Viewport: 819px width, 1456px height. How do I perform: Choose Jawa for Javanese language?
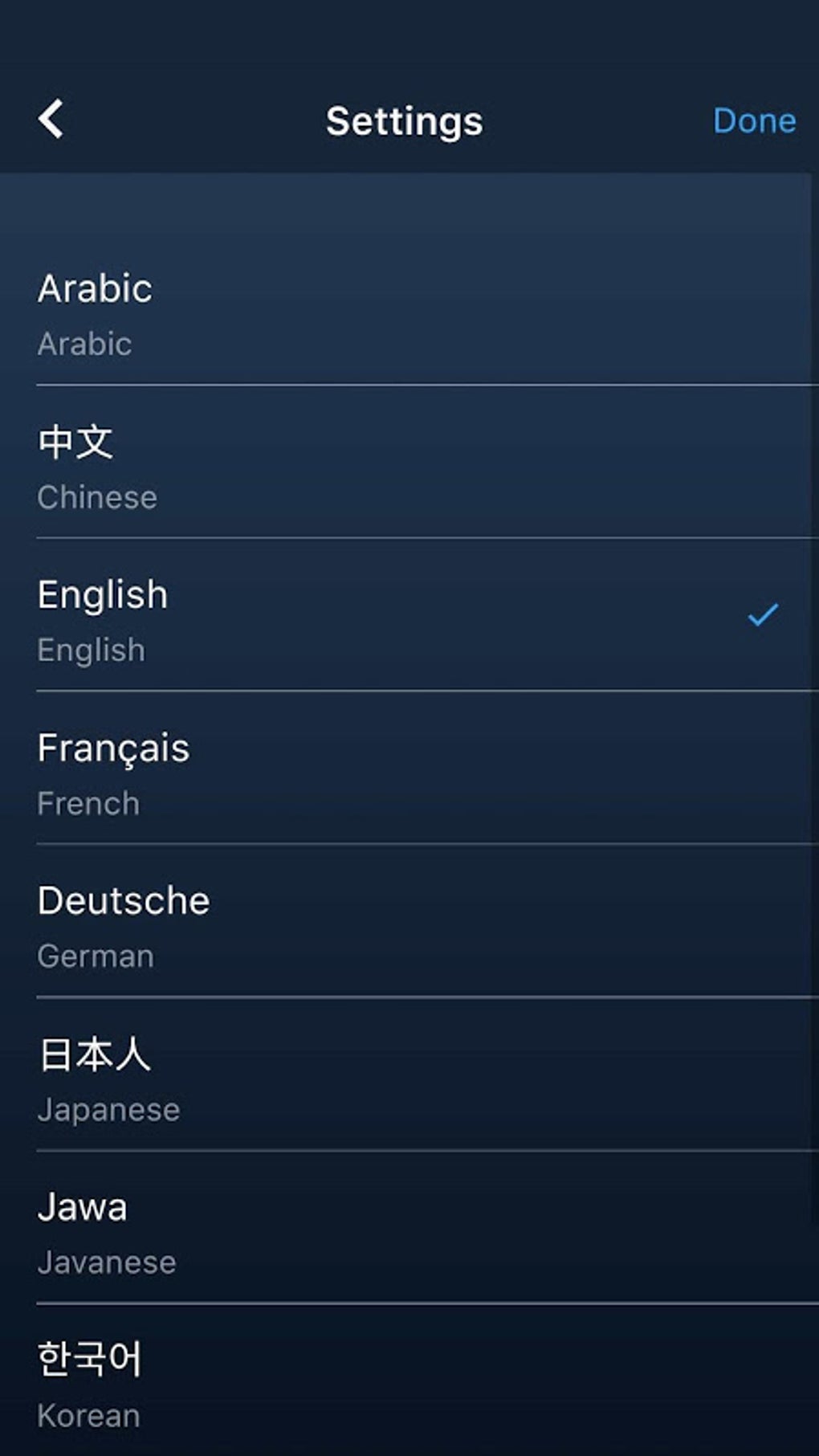(x=82, y=1205)
